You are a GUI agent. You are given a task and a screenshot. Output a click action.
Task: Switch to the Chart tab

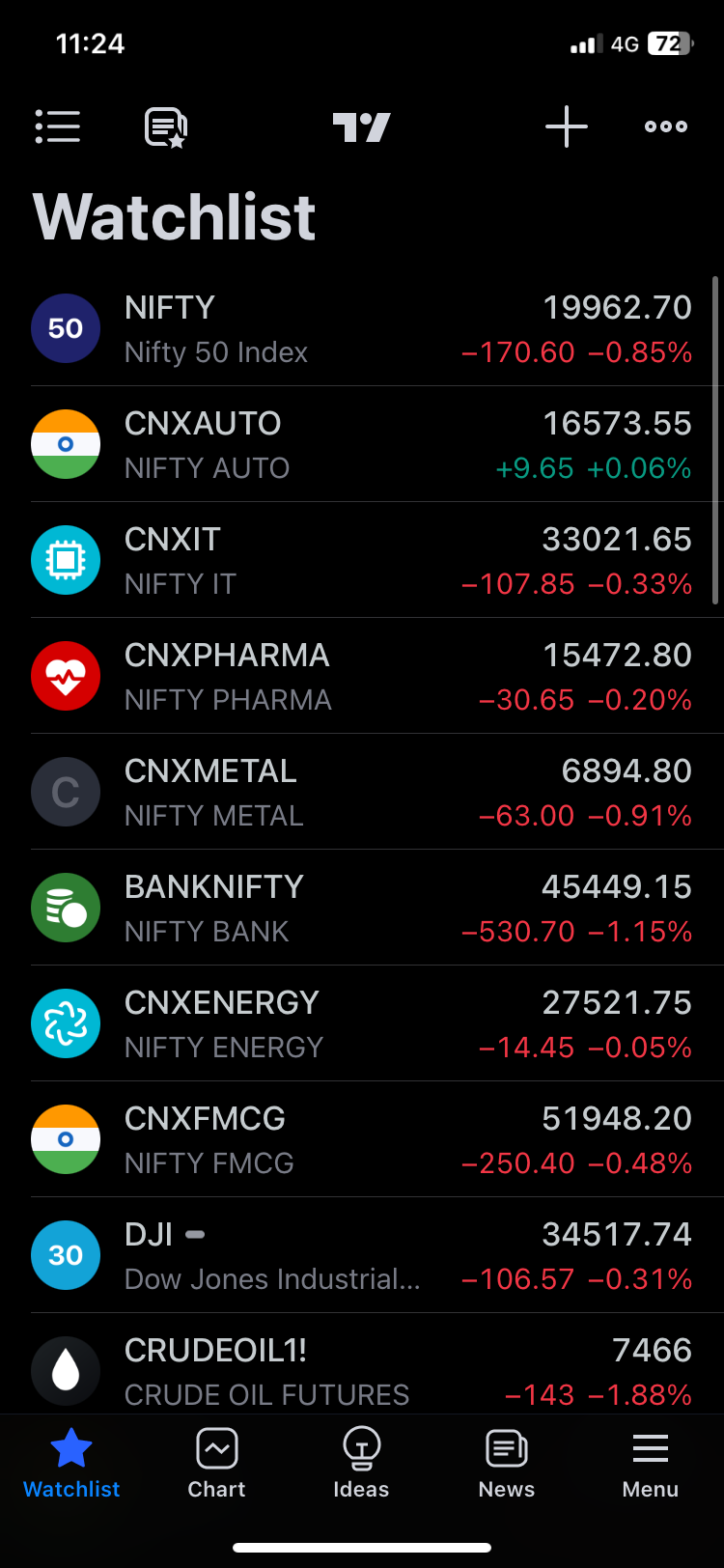[x=216, y=1463]
